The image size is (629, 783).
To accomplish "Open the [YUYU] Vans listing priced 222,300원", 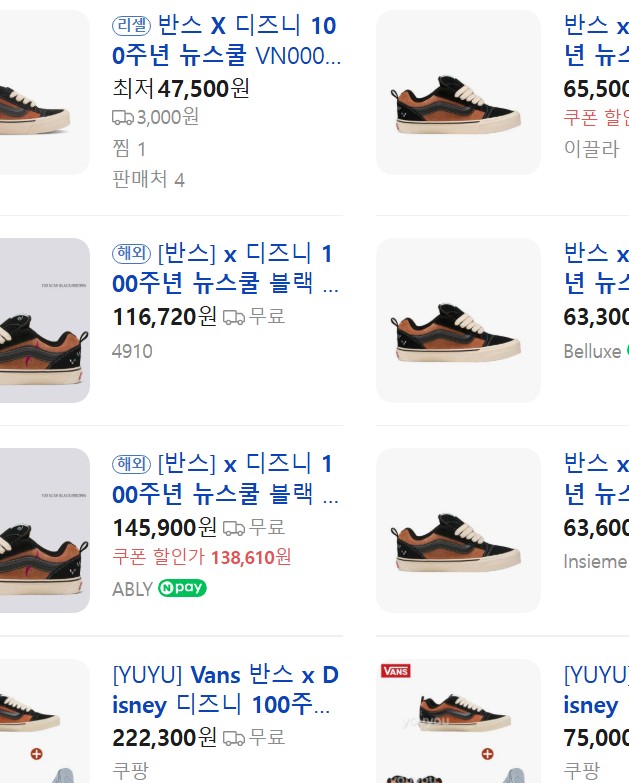I will tap(226, 689).
